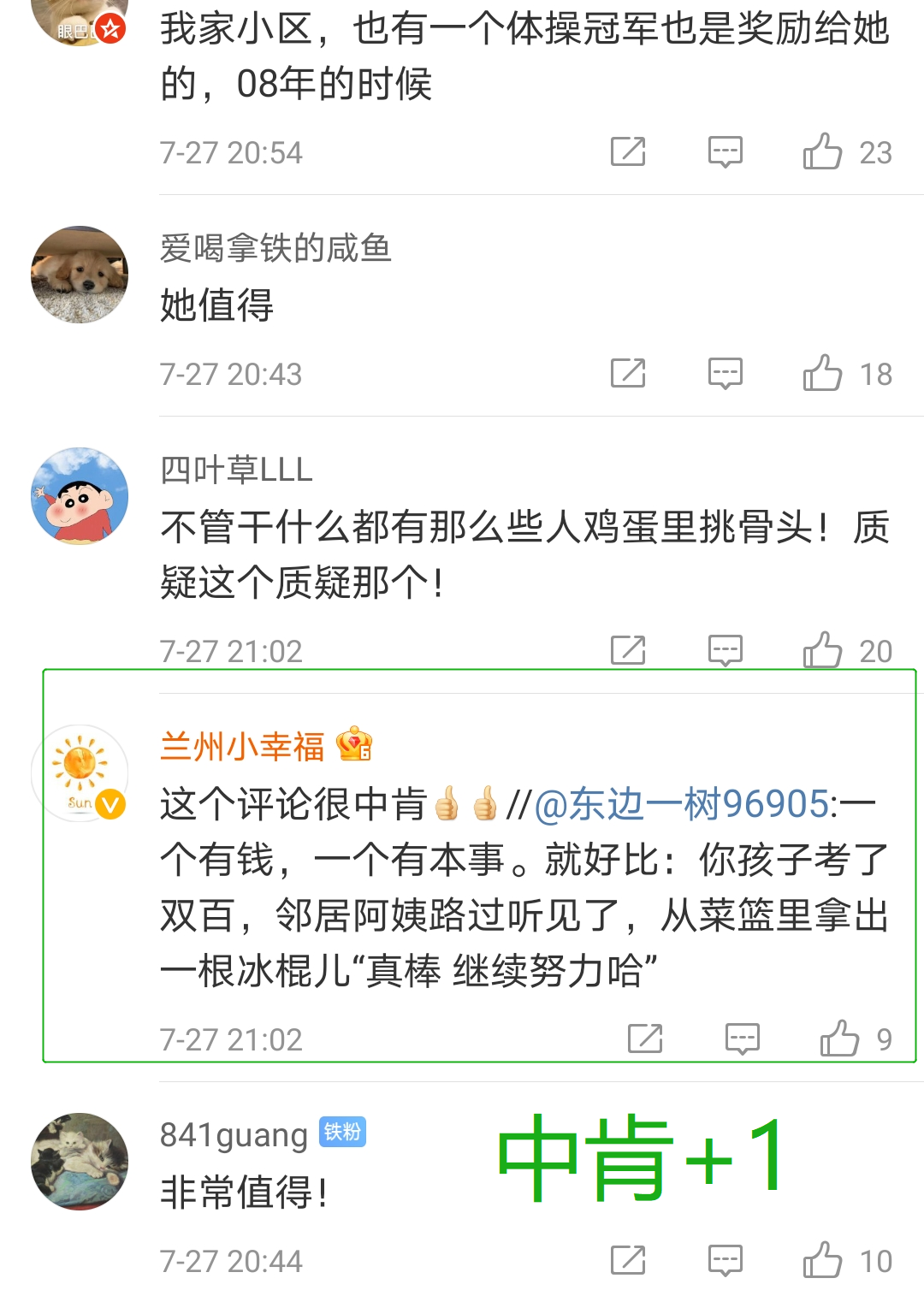Open 841guang's user profile name
Image resolution: width=924 pixels, height=1296 pixels.
click(x=234, y=1135)
